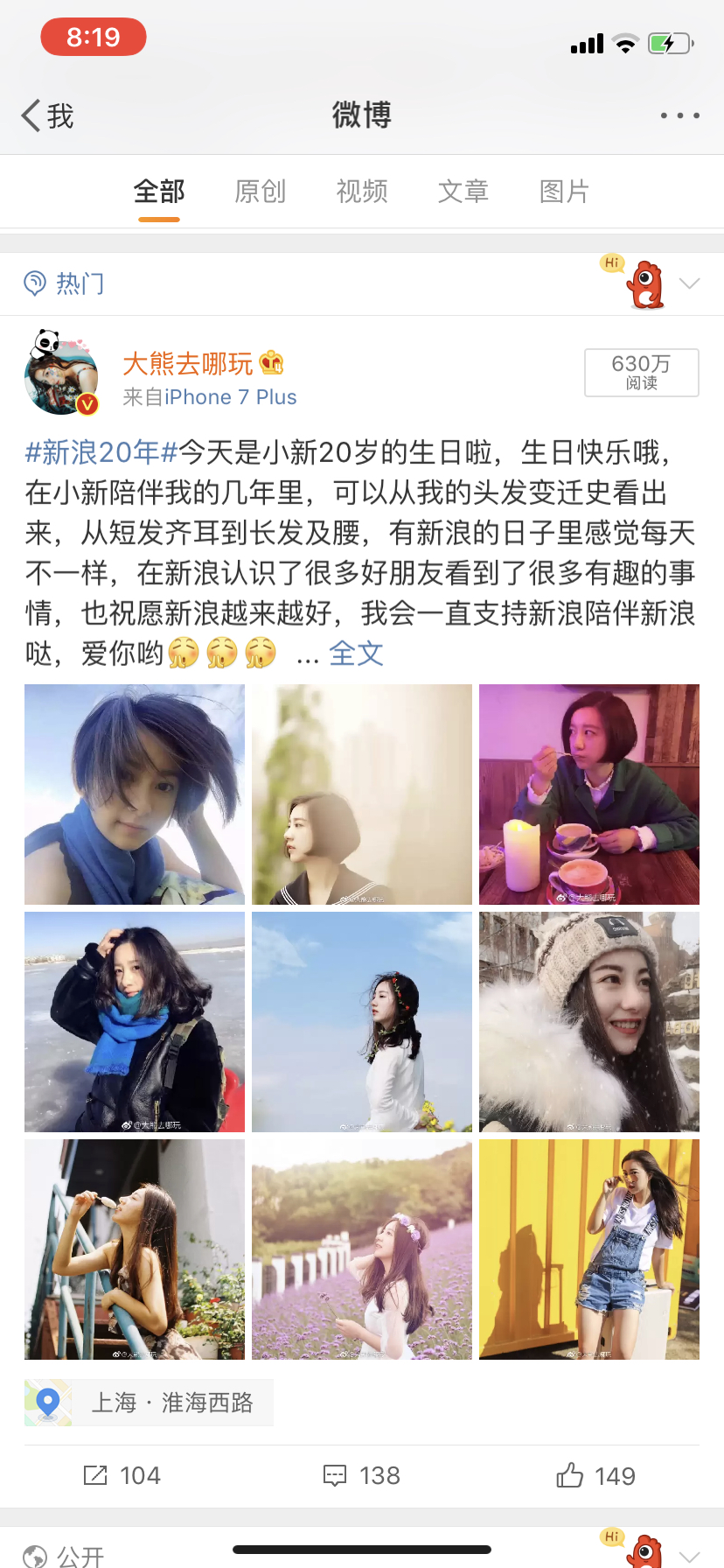This screenshot has width=724, height=1568.
Task: Like the post with 149 likes
Action: [x=596, y=1476]
